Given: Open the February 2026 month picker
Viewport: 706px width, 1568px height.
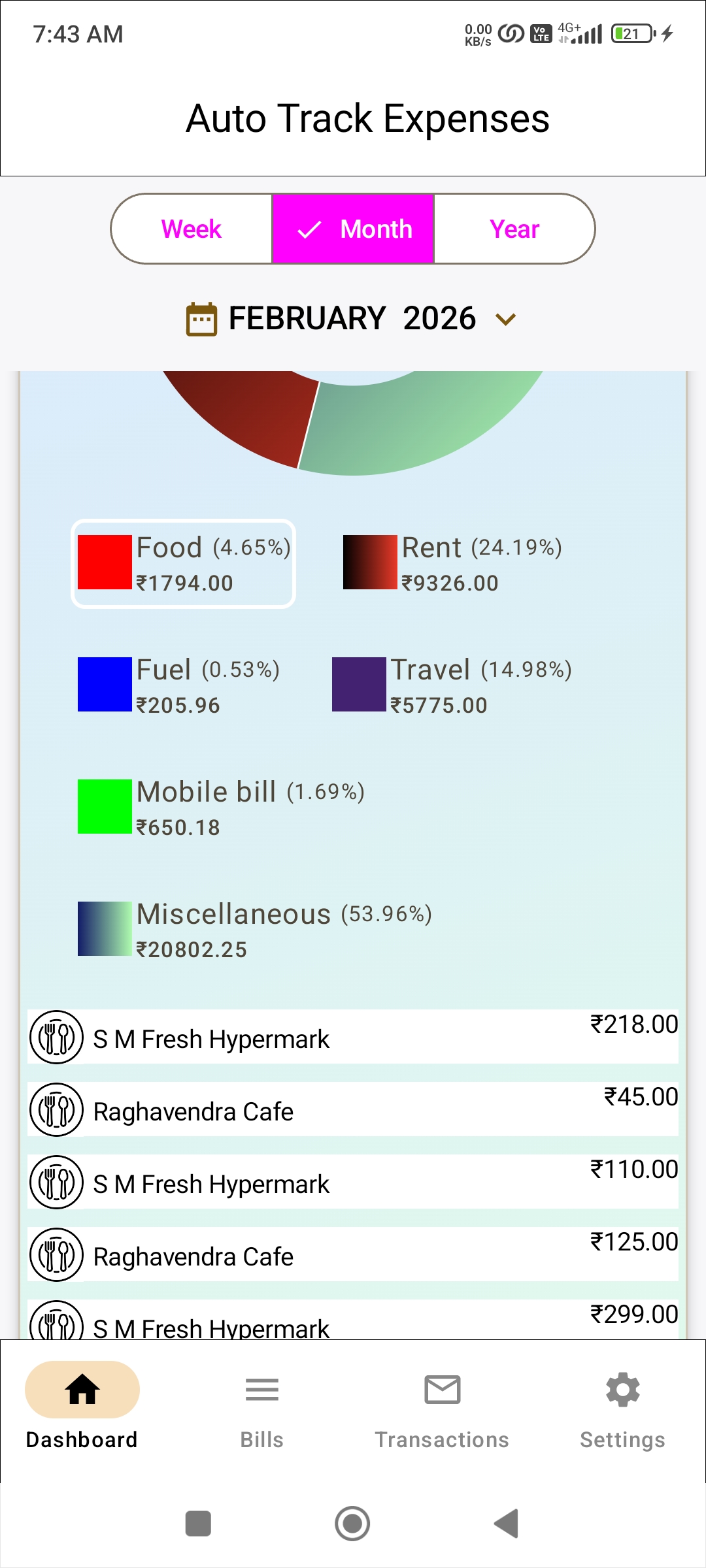Looking at the screenshot, I should [353, 319].
